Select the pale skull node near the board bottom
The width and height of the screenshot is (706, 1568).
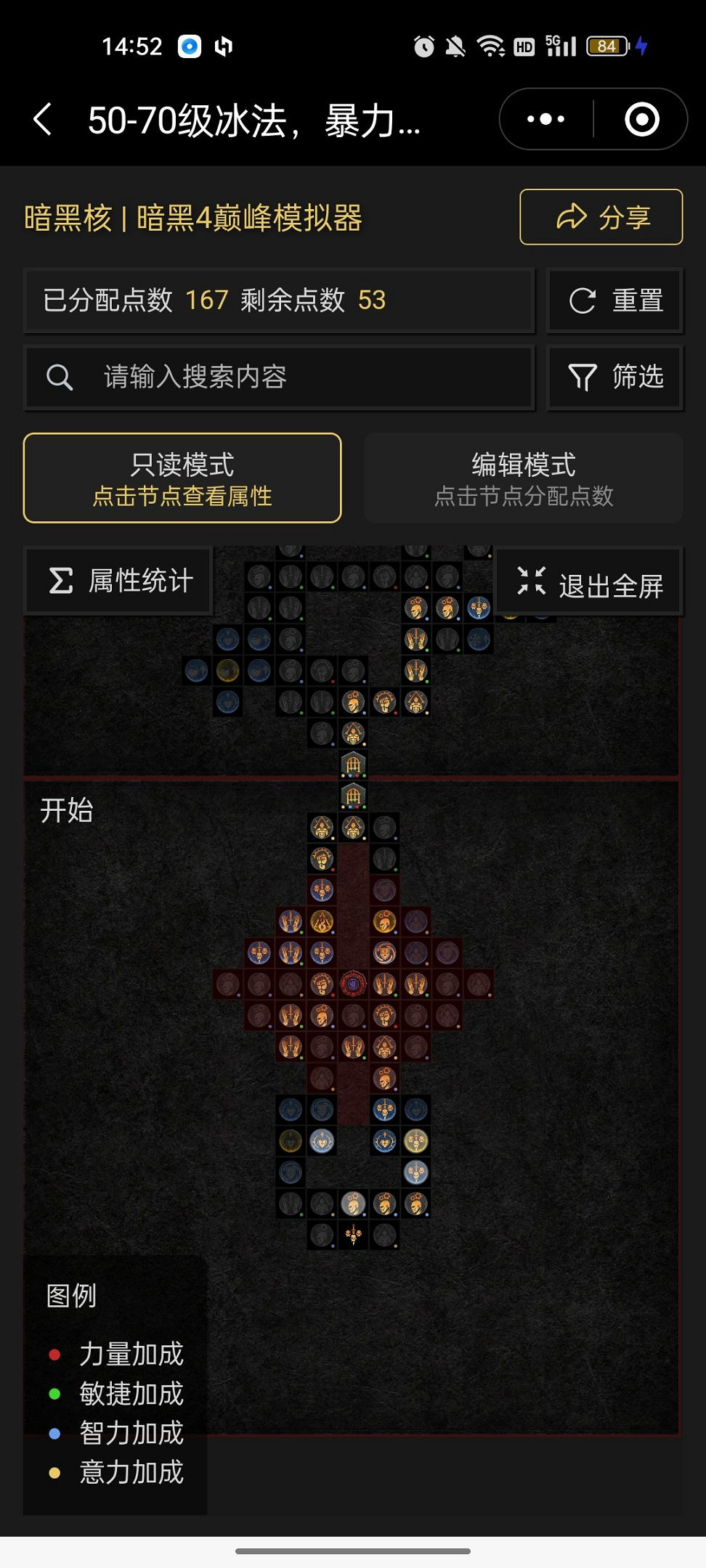[x=353, y=1203]
